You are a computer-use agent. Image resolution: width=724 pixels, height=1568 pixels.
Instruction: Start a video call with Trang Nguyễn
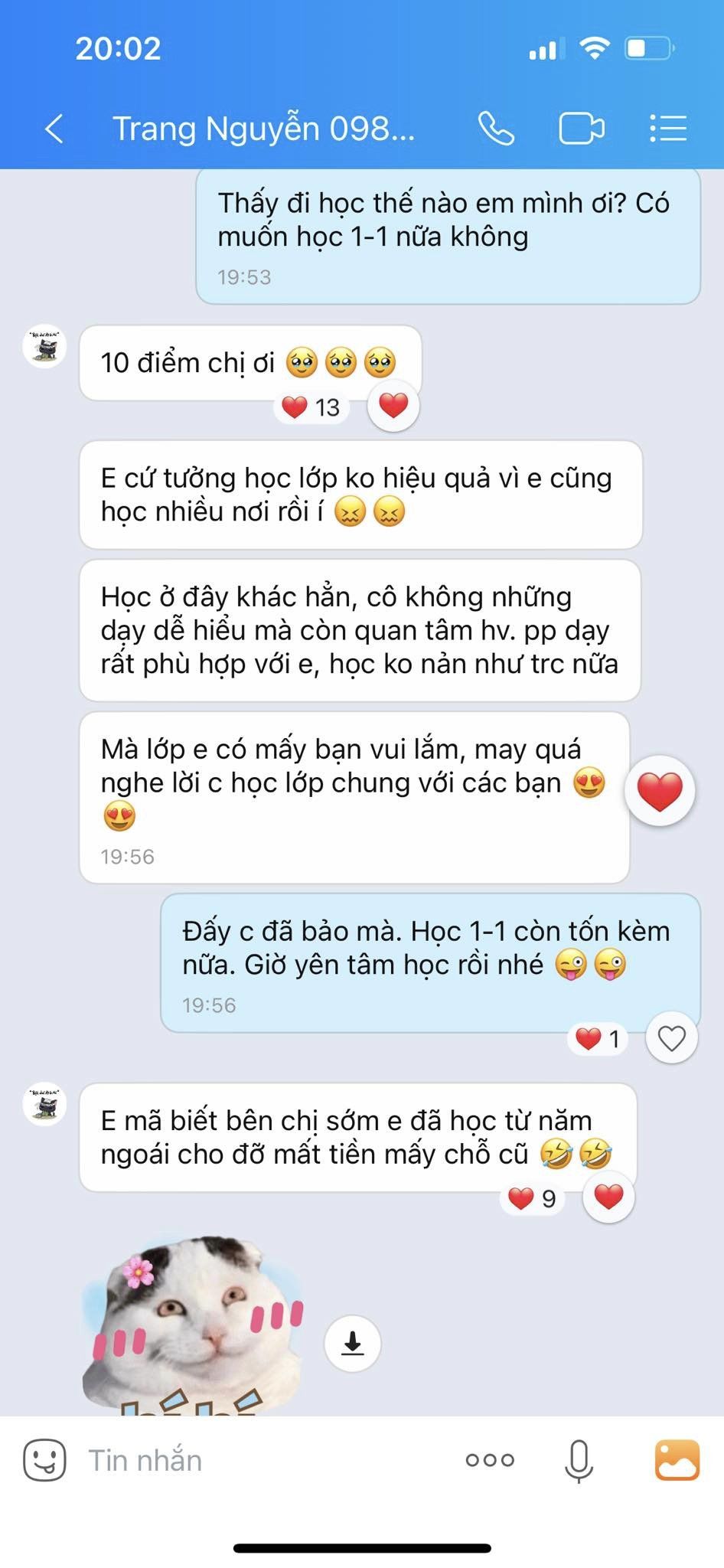(582, 129)
